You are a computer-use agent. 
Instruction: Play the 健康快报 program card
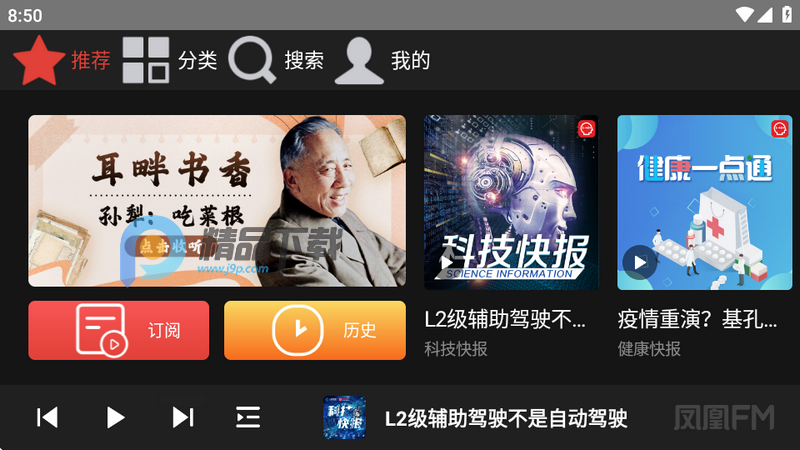pos(704,203)
